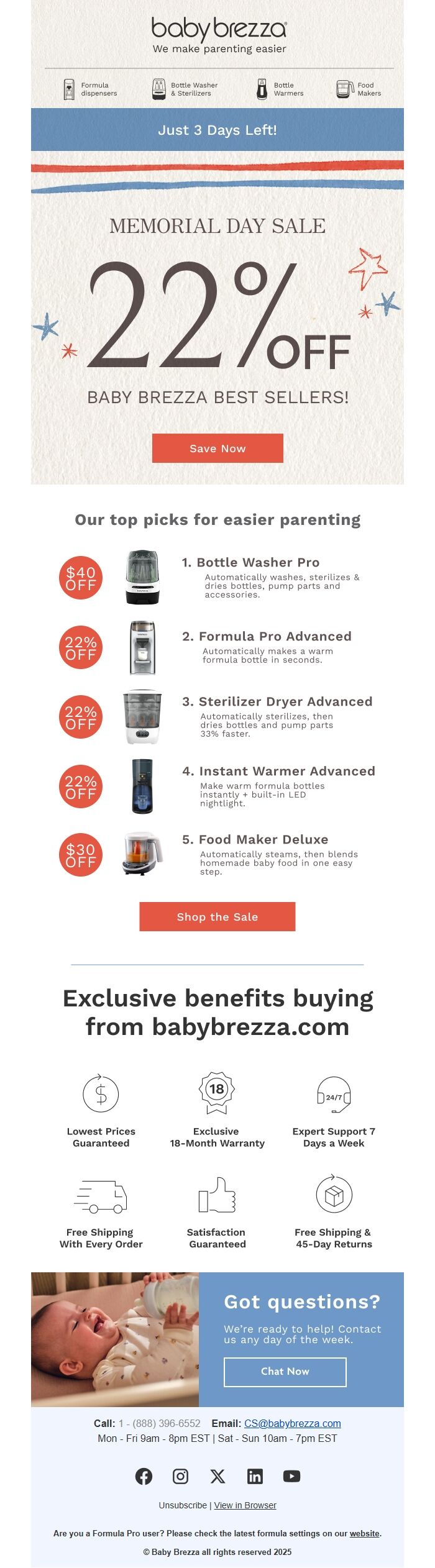This screenshot has height=1568, width=435.
Task: Tap the Shop the Sale button
Action: 217,916
